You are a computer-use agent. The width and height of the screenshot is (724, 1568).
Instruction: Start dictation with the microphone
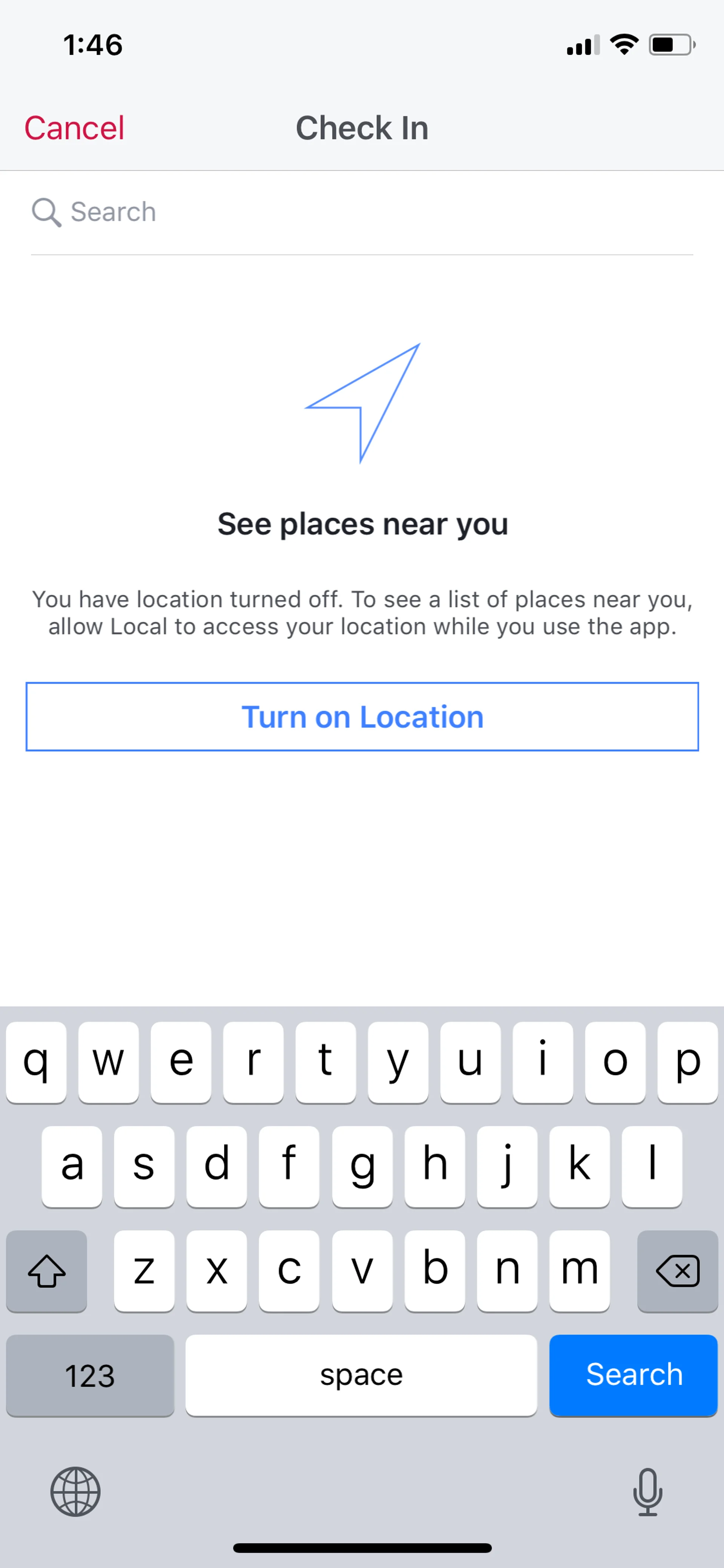pos(647,1491)
